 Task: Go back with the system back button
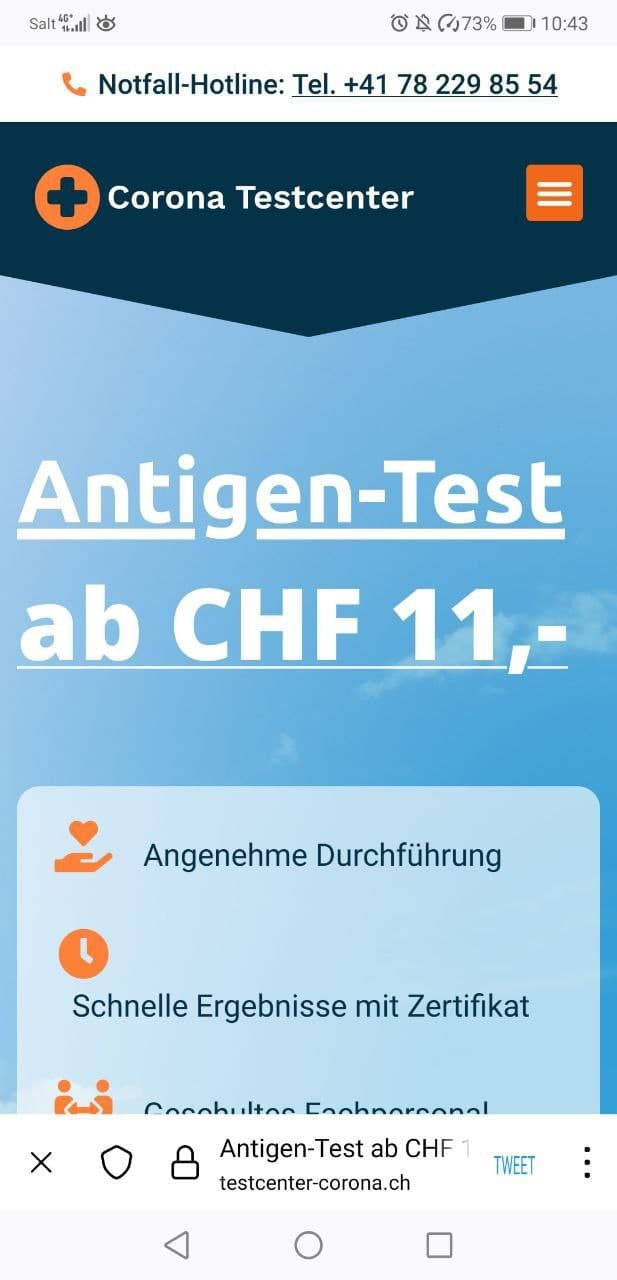176,1245
